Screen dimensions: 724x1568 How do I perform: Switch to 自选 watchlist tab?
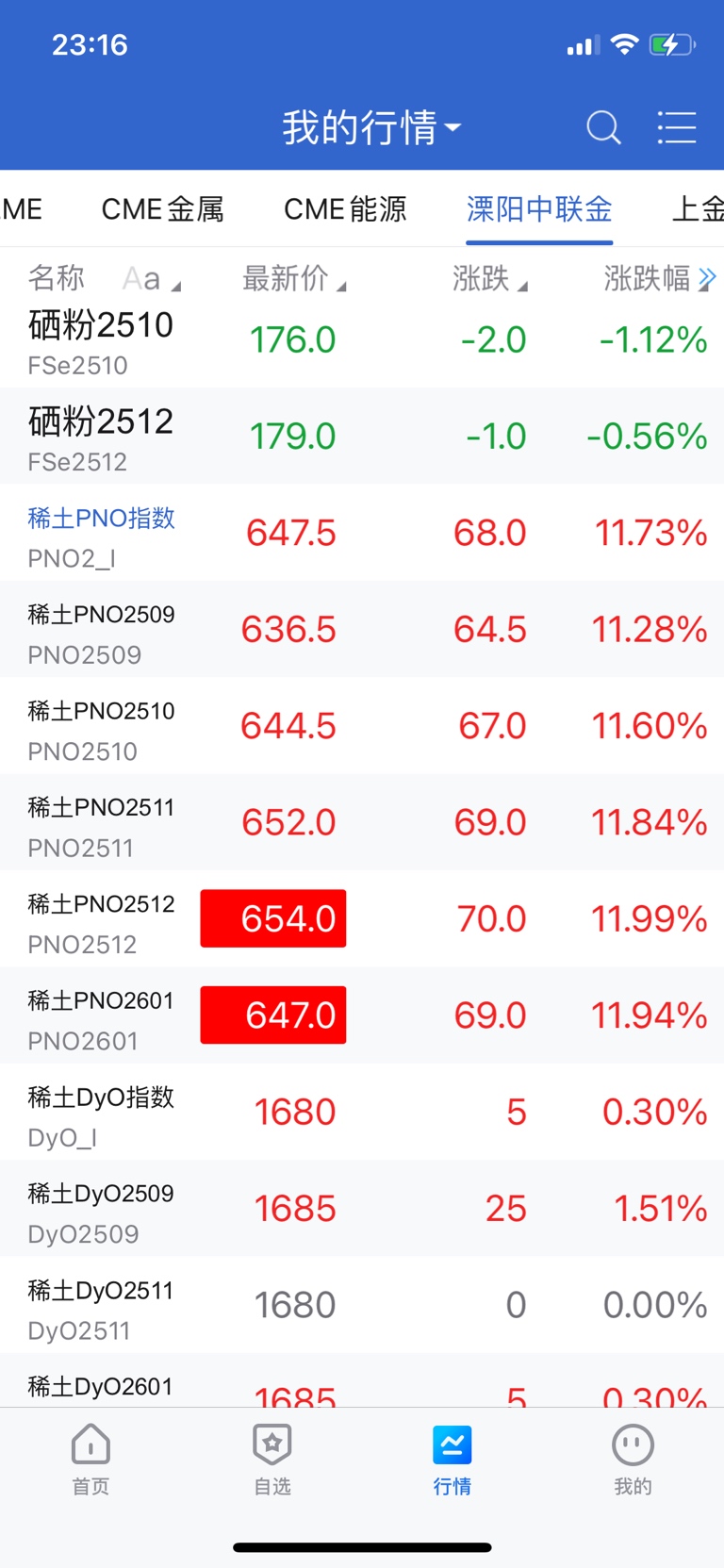click(x=271, y=1460)
